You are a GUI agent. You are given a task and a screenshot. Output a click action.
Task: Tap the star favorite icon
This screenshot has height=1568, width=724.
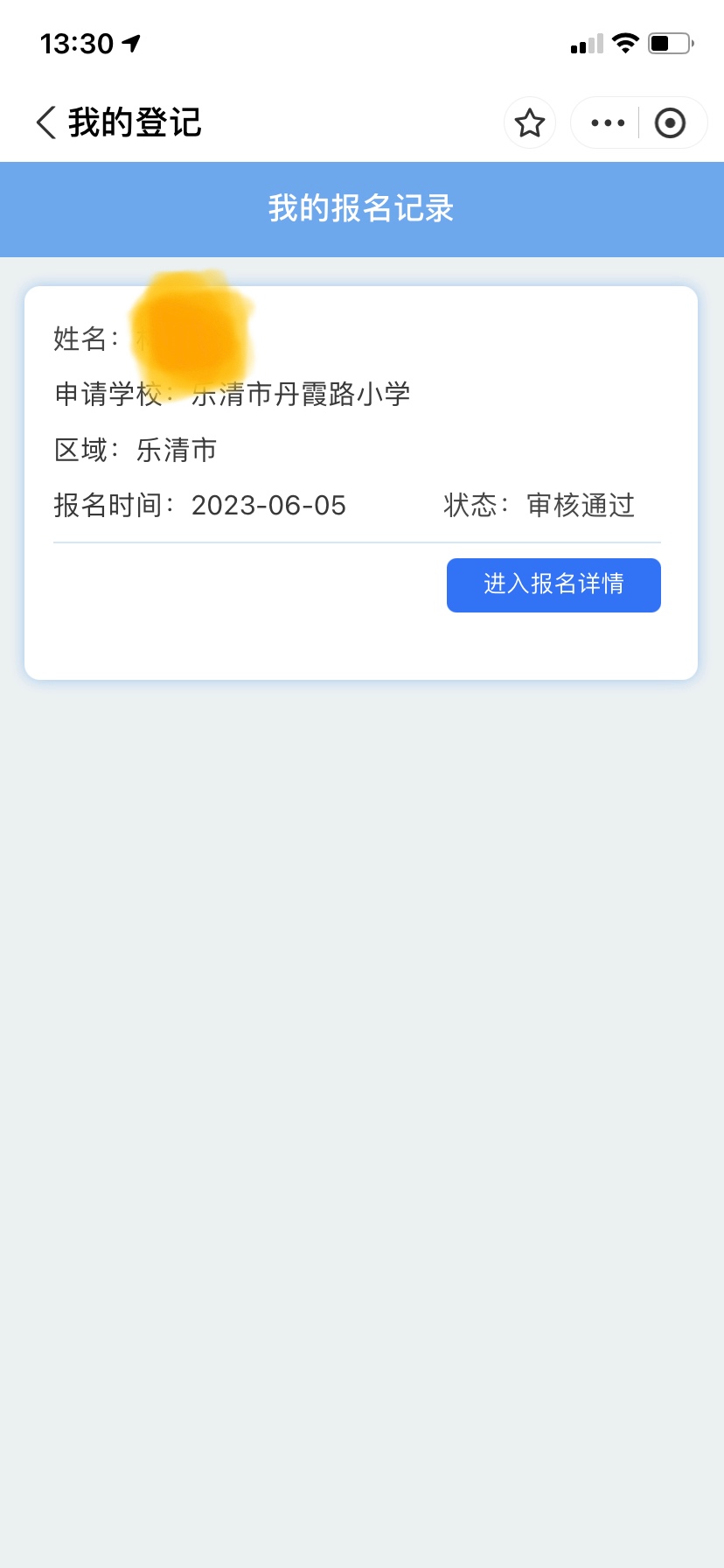(x=530, y=122)
